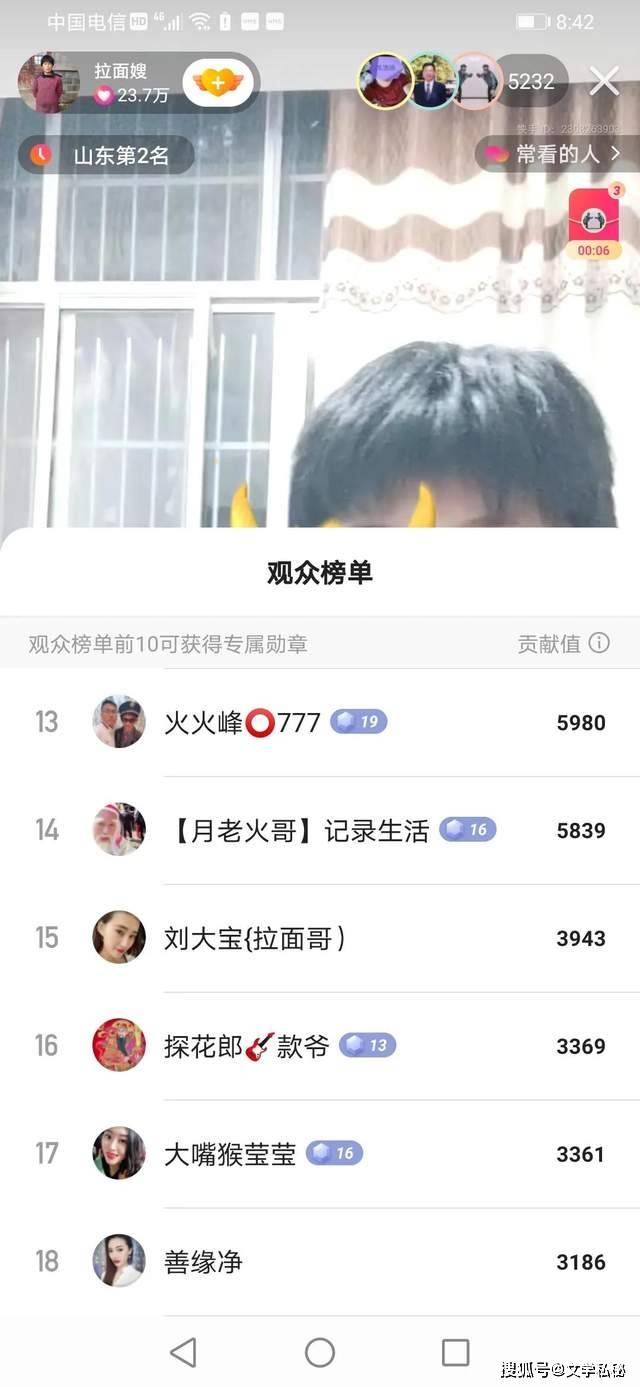Open the 山东第2名 ranking badge
Image resolution: width=640 pixels, height=1387 pixels.
(107, 155)
